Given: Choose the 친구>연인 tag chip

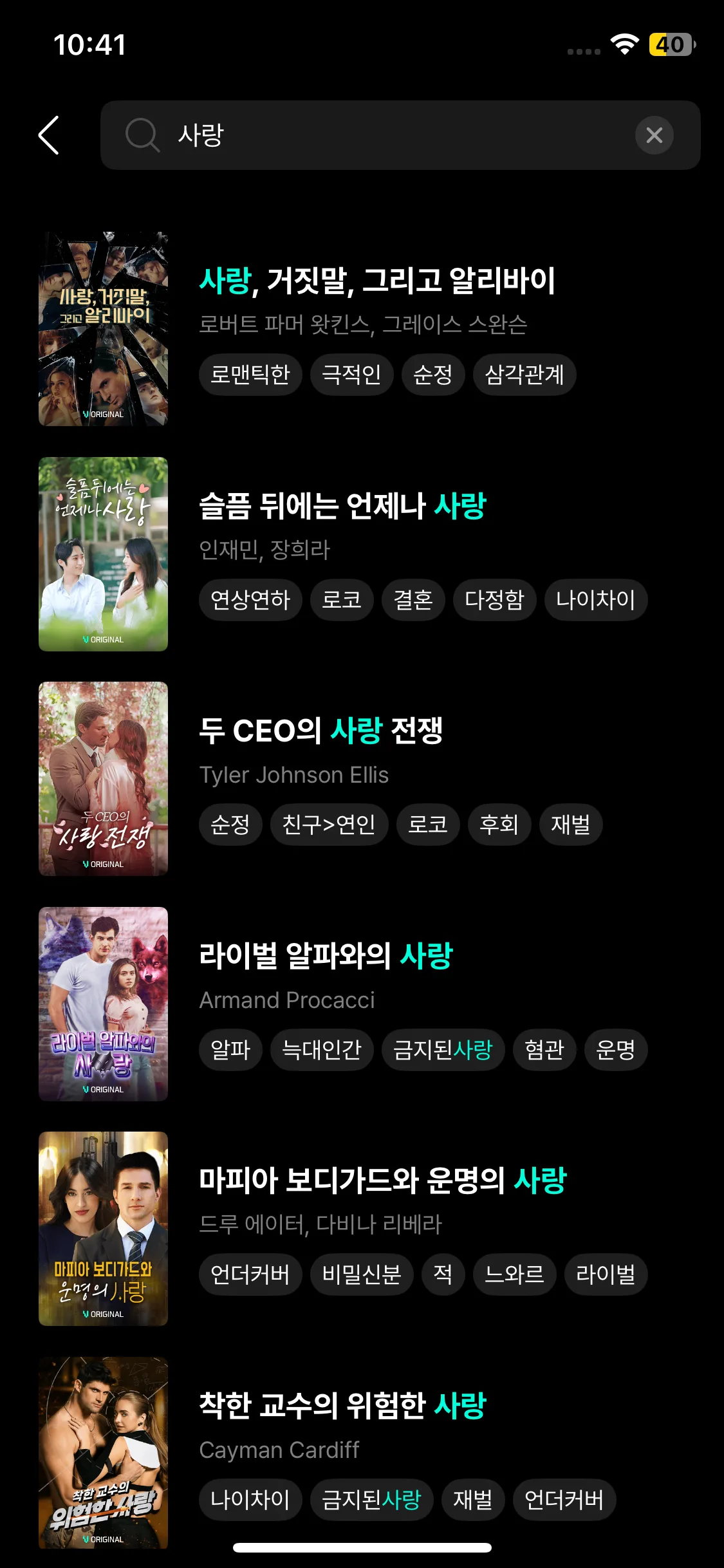Looking at the screenshot, I should click(x=329, y=825).
